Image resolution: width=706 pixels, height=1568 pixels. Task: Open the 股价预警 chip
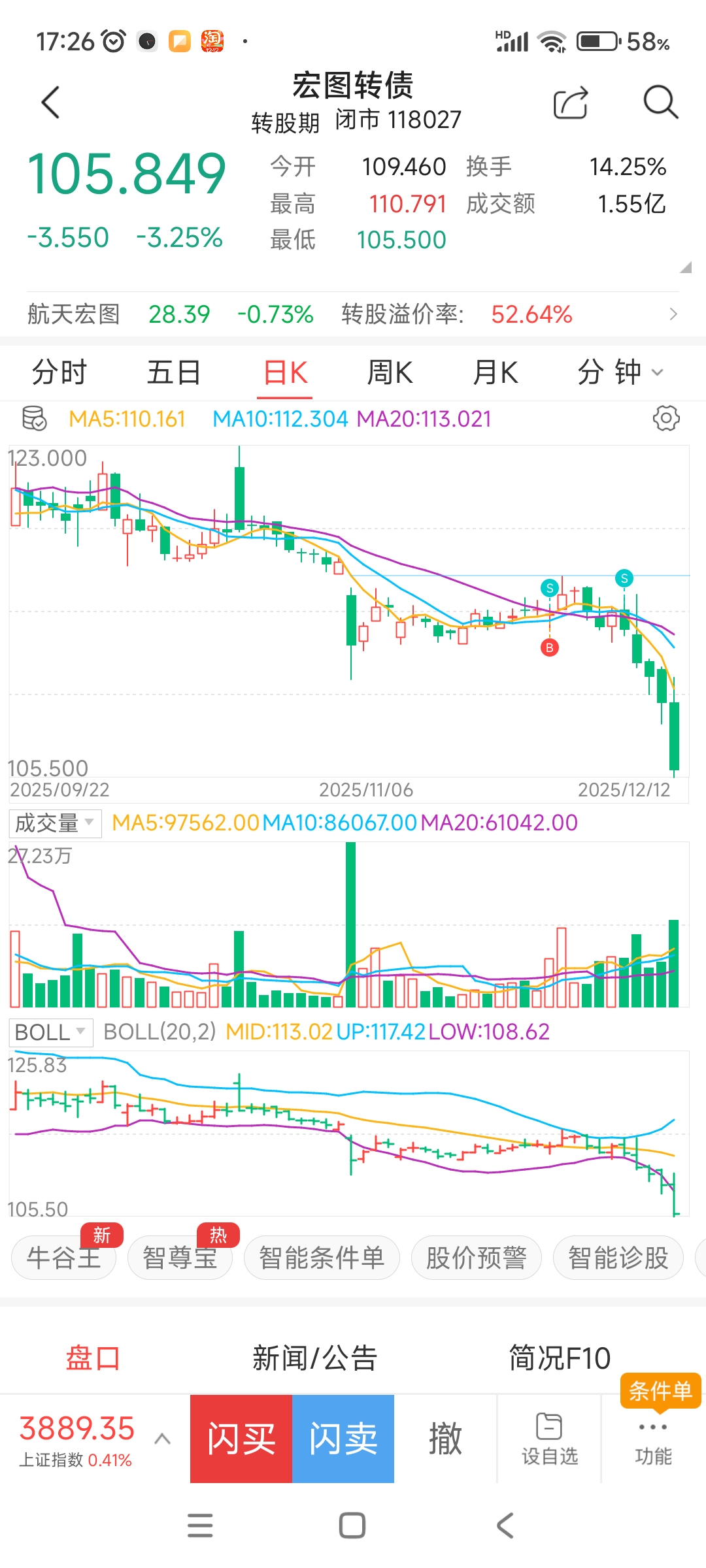[476, 1258]
